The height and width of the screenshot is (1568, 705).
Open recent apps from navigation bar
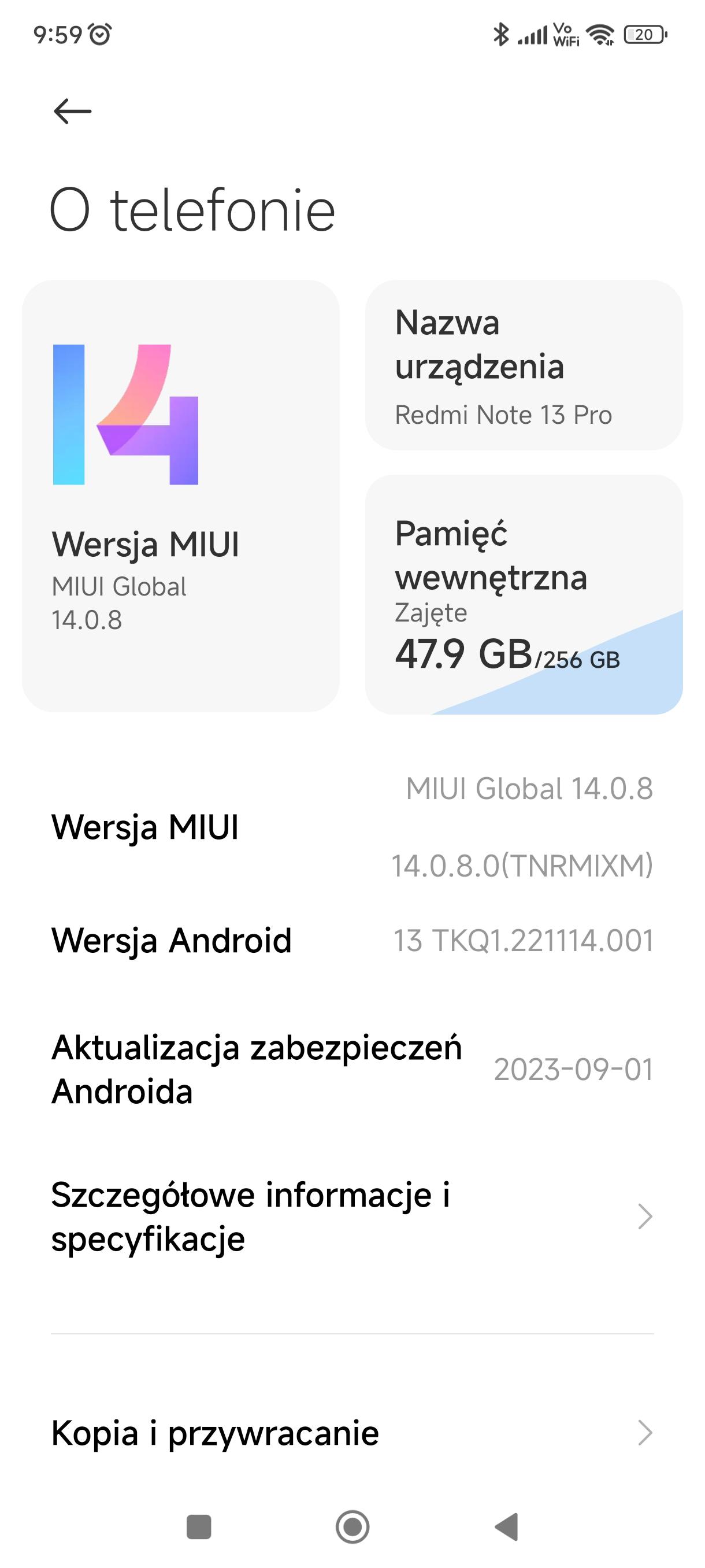tap(198, 1526)
